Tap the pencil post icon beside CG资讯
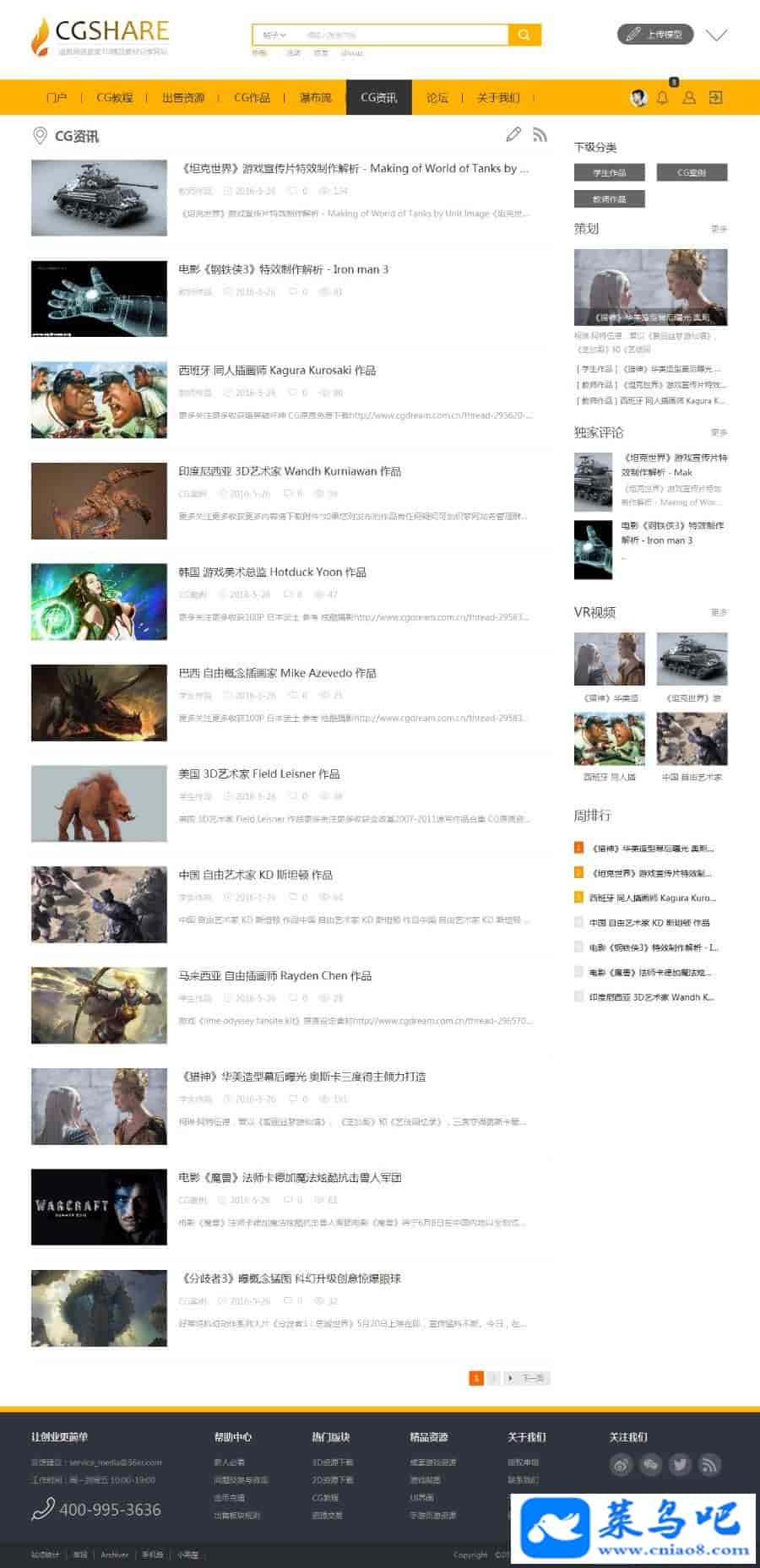The width and height of the screenshot is (760, 1568). (513, 134)
